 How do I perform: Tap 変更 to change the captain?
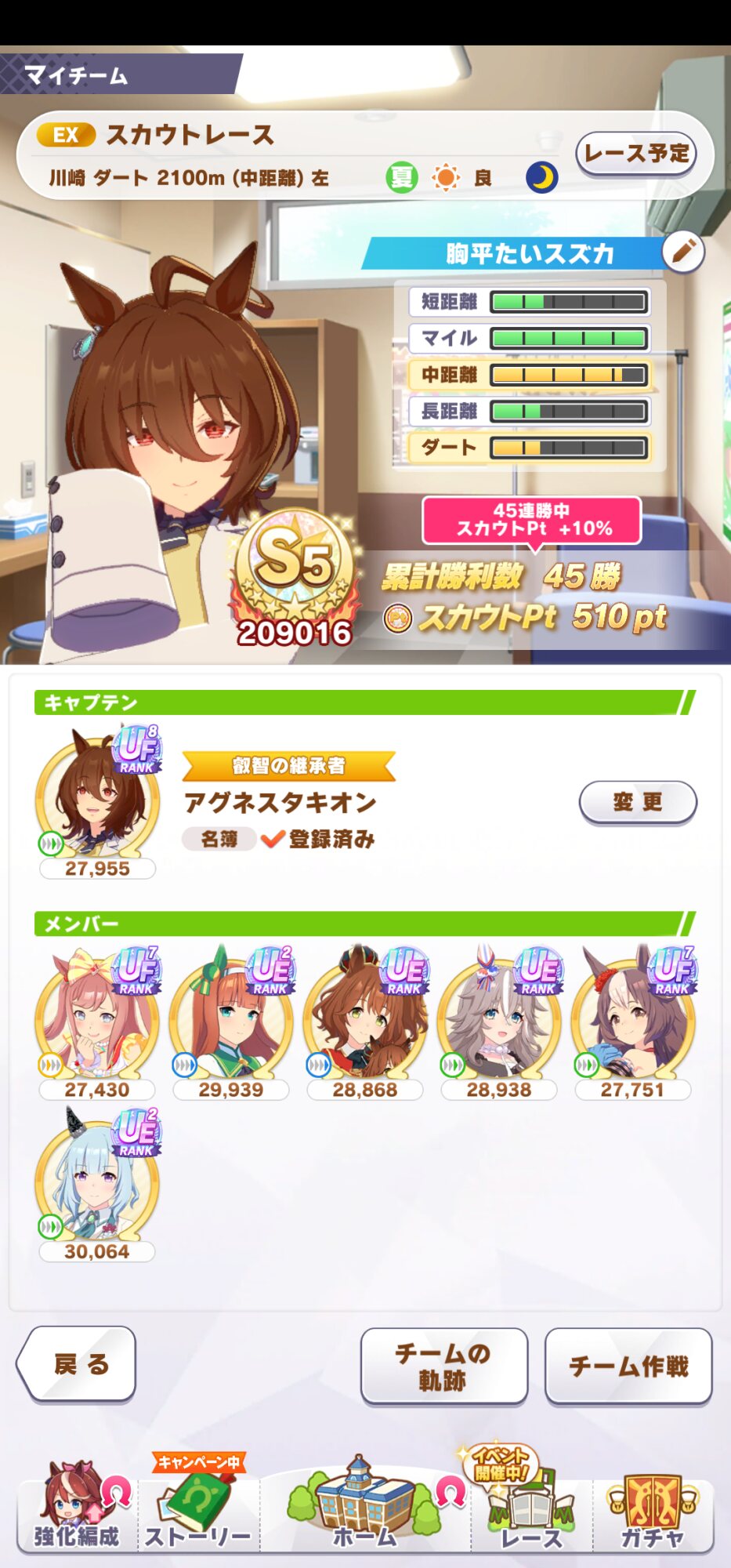(638, 802)
